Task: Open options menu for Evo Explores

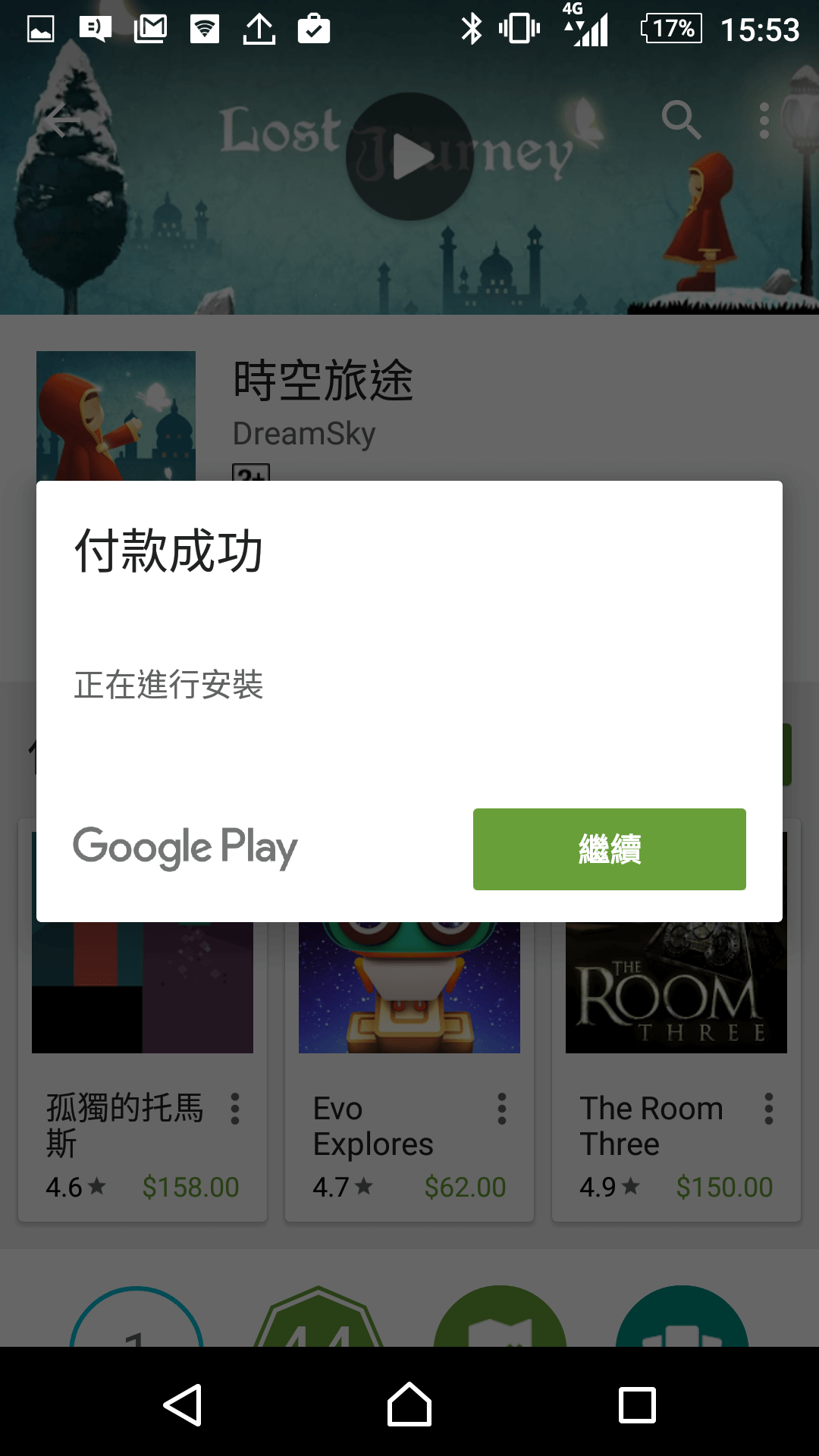Action: point(502,1109)
